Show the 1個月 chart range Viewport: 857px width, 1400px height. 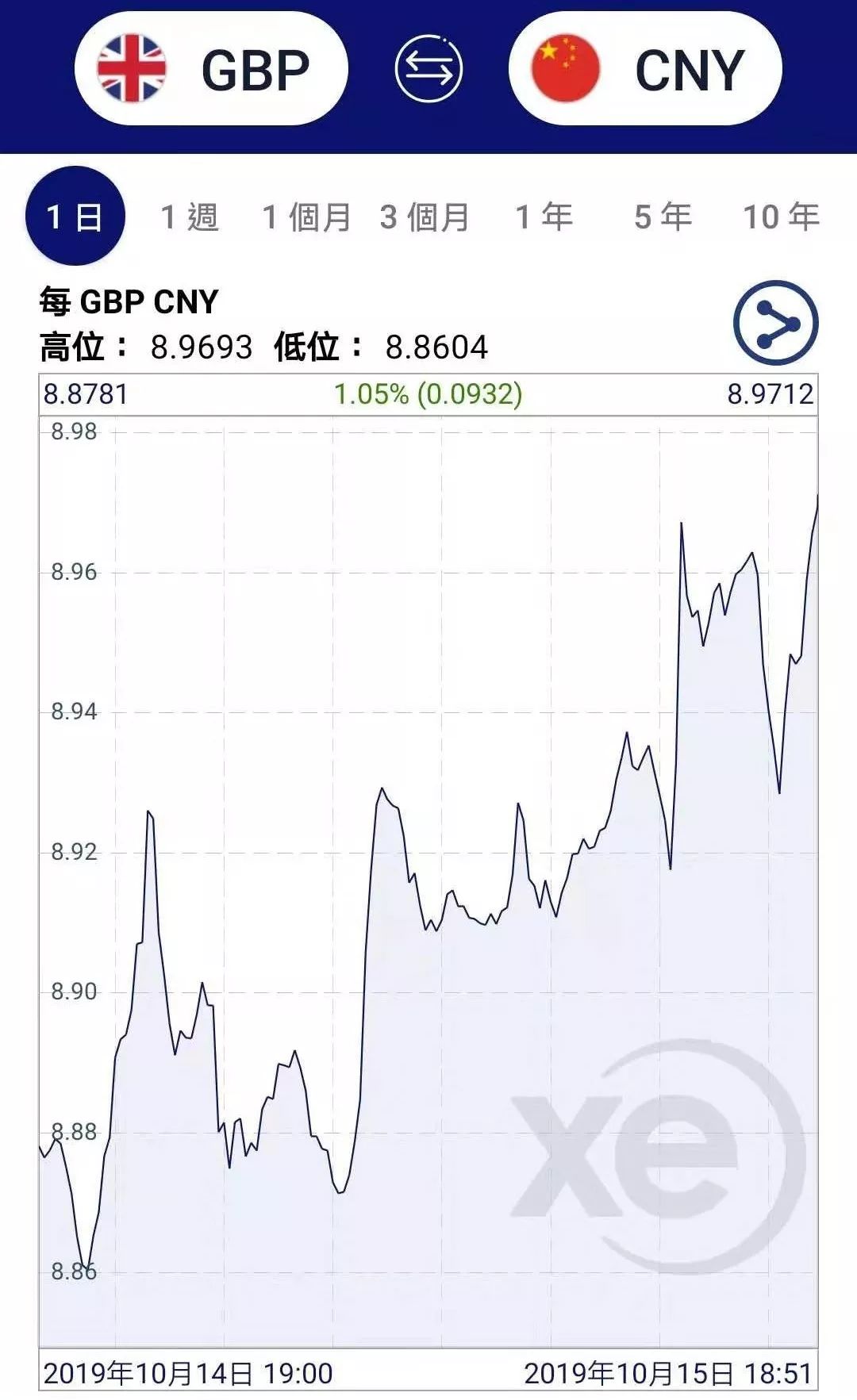pos(307,217)
